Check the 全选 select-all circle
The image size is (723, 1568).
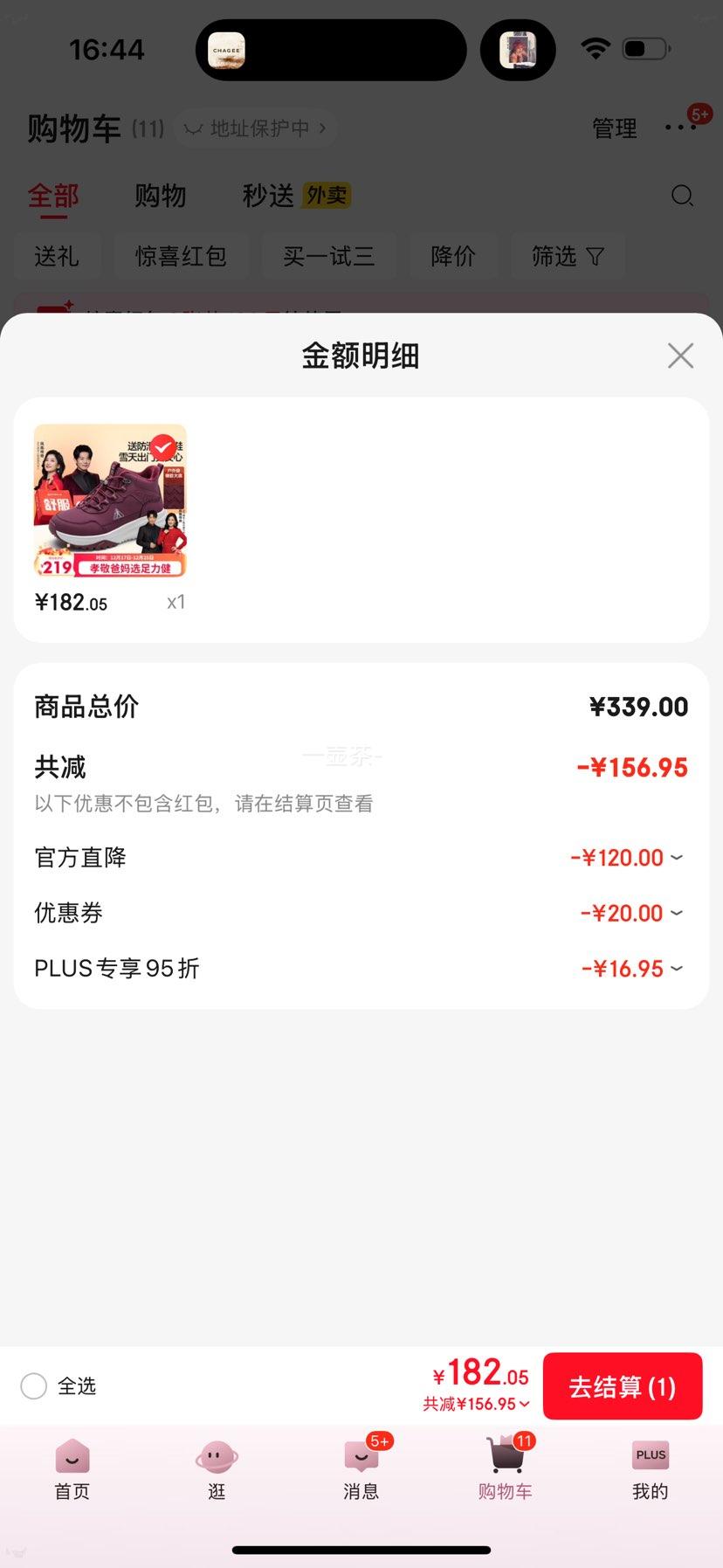(33, 1386)
